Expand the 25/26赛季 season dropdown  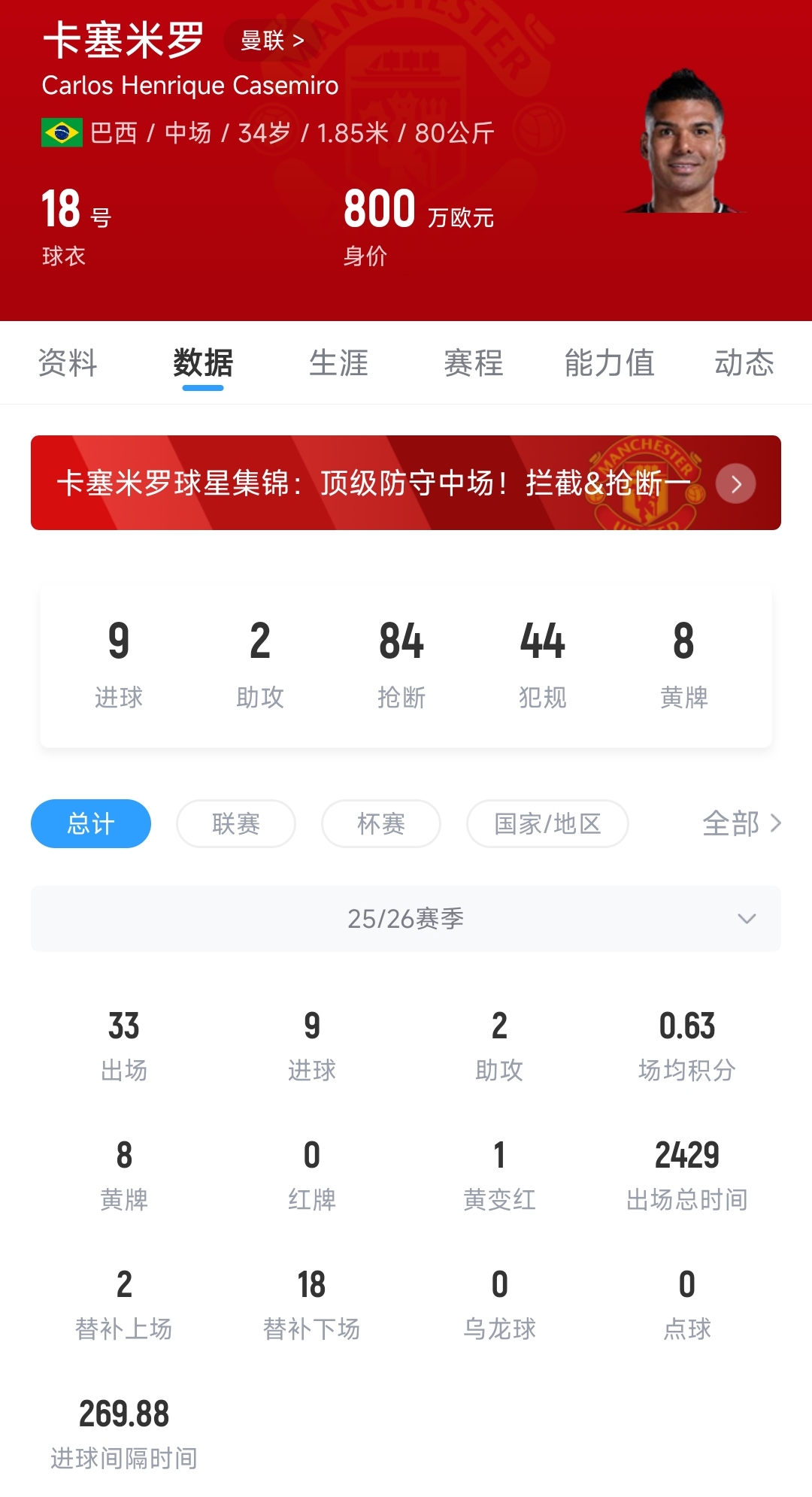point(406,919)
